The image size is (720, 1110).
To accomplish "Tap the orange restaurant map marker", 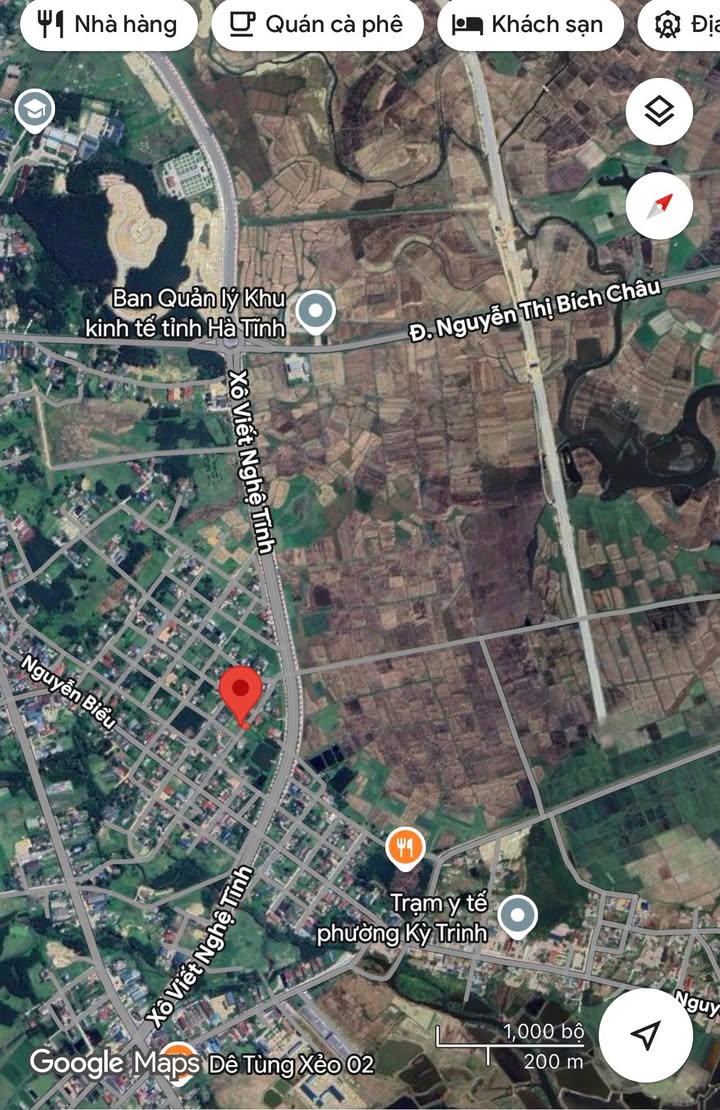I will (404, 849).
